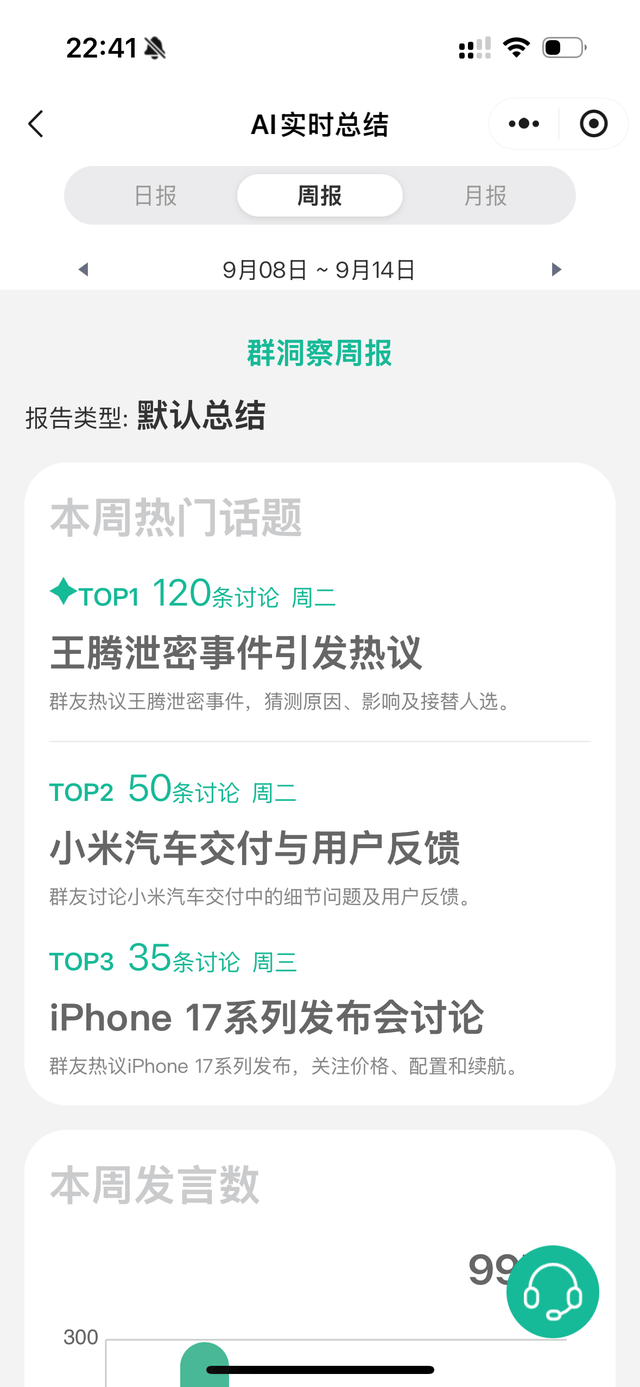
Task: Open the TOP1 topic 王腾泄密事件引发热议
Action: point(236,653)
